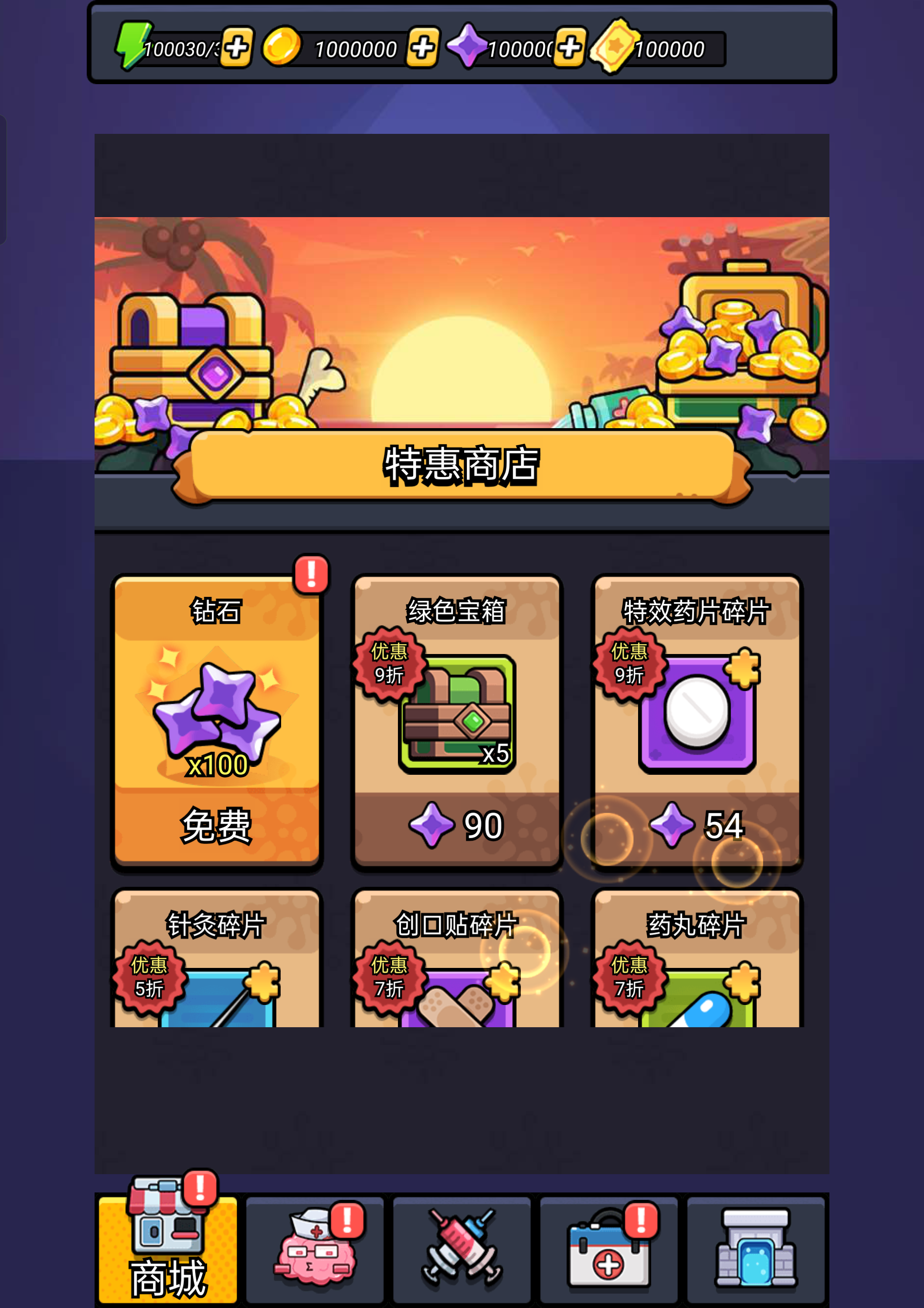
Task: Select the 创口贴碎片 offer card
Action: (x=457, y=963)
